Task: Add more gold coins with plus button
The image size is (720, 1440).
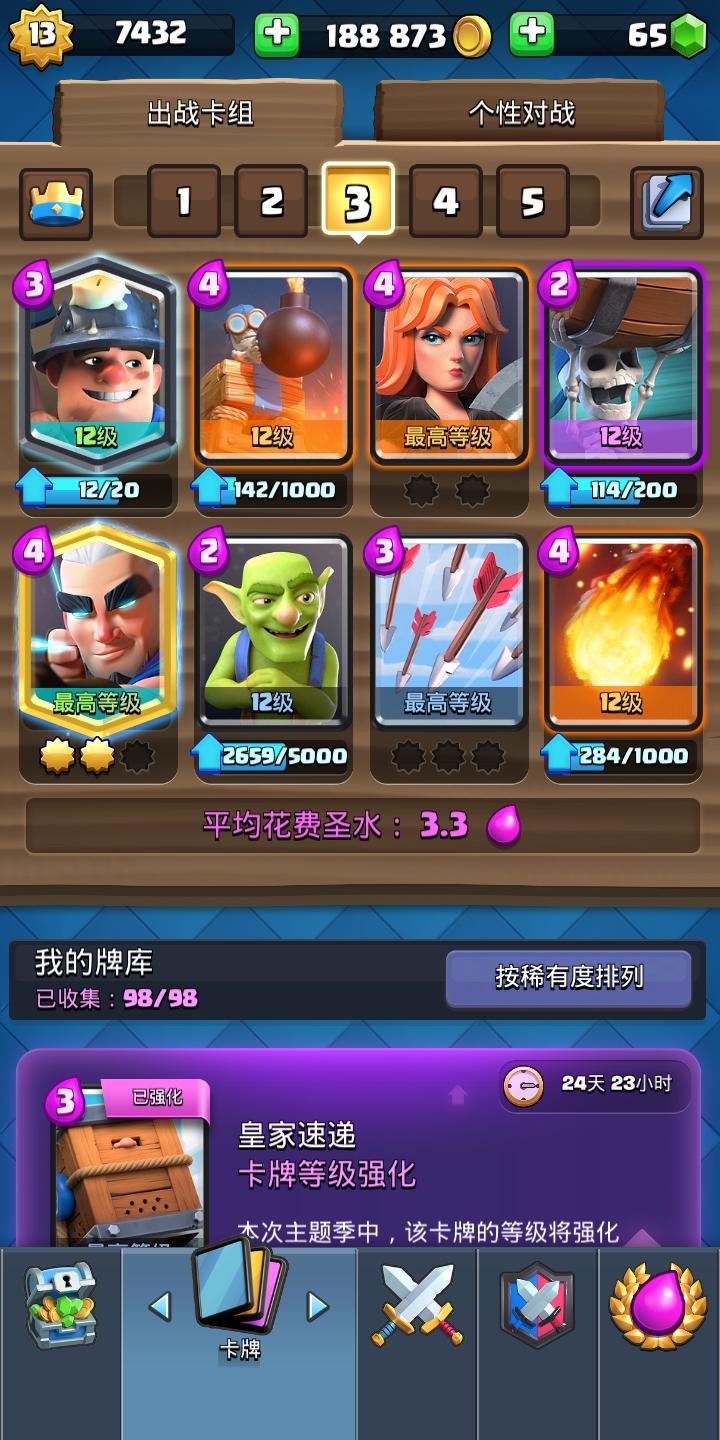Action: click(277, 36)
